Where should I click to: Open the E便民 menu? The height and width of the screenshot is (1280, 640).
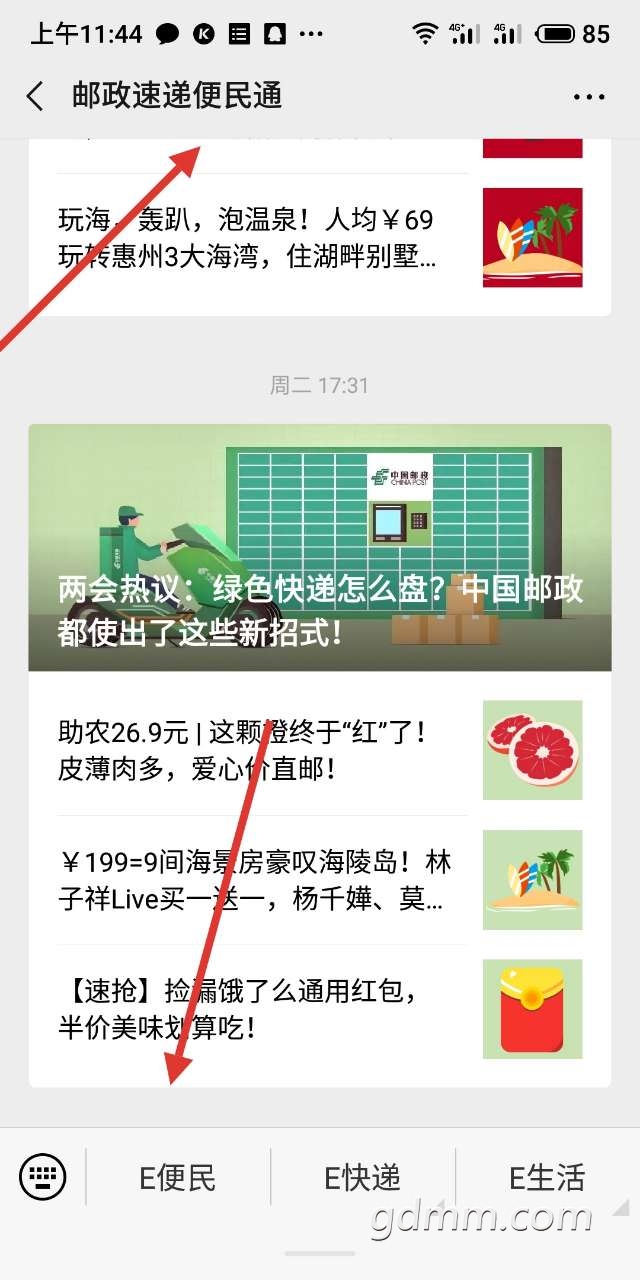[x=178, y=1177]
